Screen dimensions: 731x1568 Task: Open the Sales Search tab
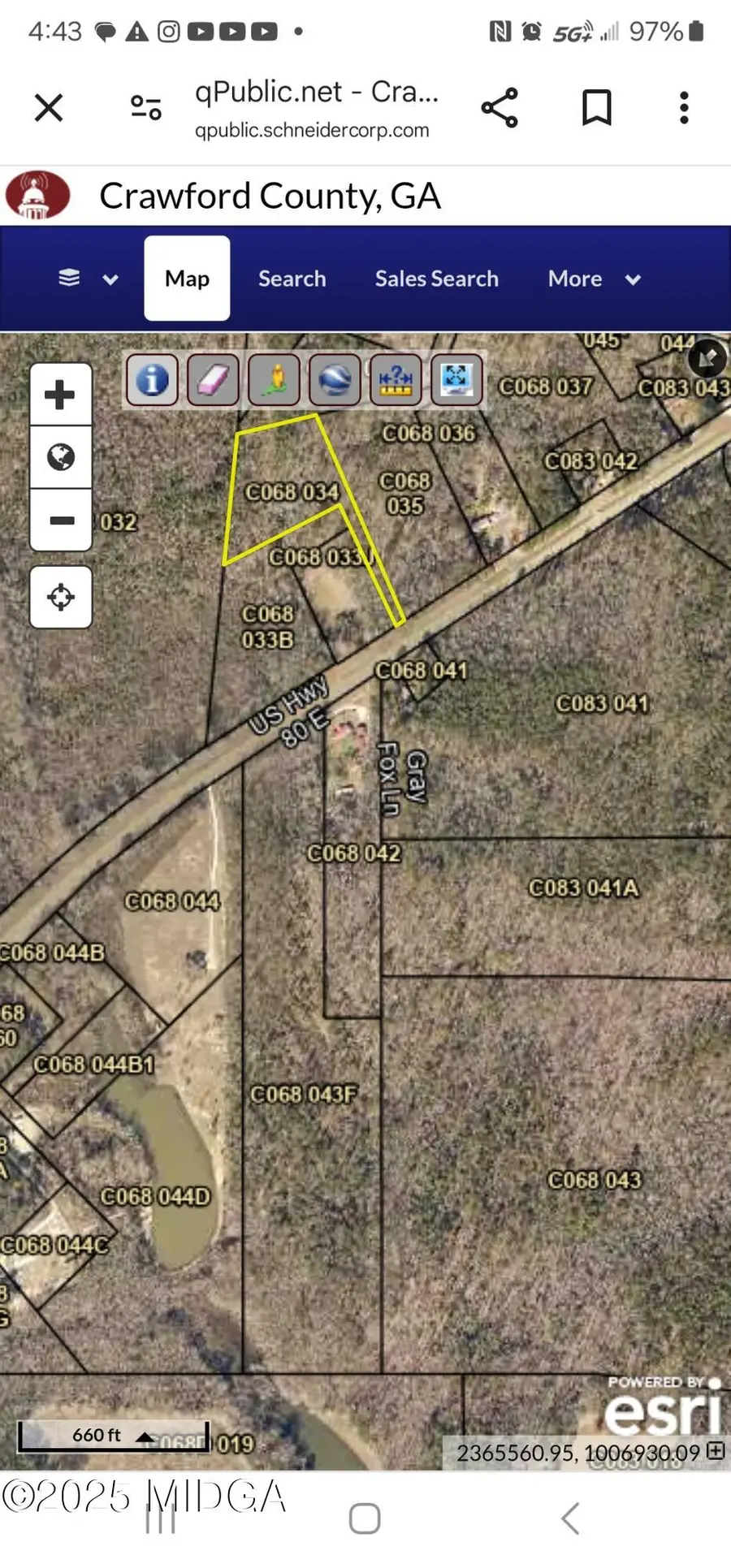(x=436, y=279)
